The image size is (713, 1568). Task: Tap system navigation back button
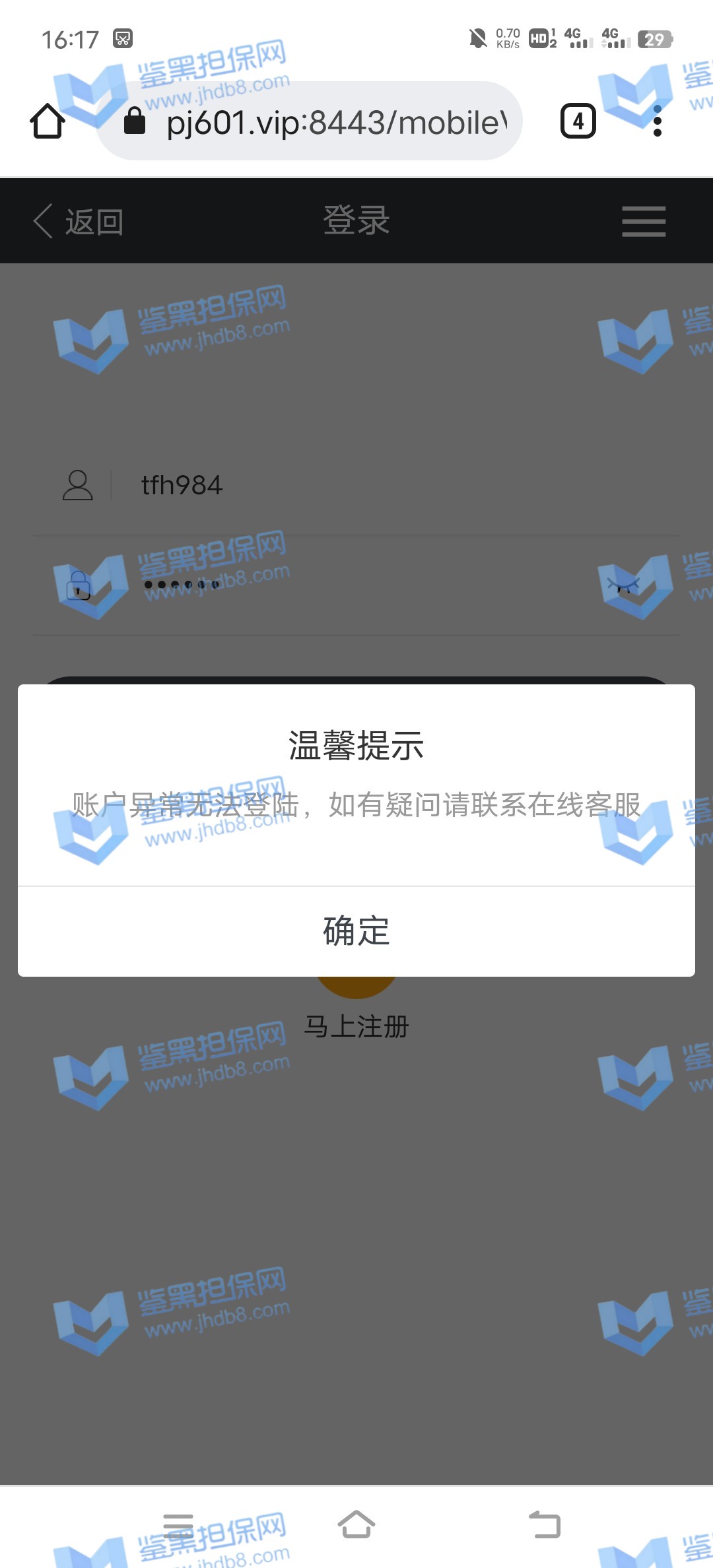click(x=545, y=1524)
